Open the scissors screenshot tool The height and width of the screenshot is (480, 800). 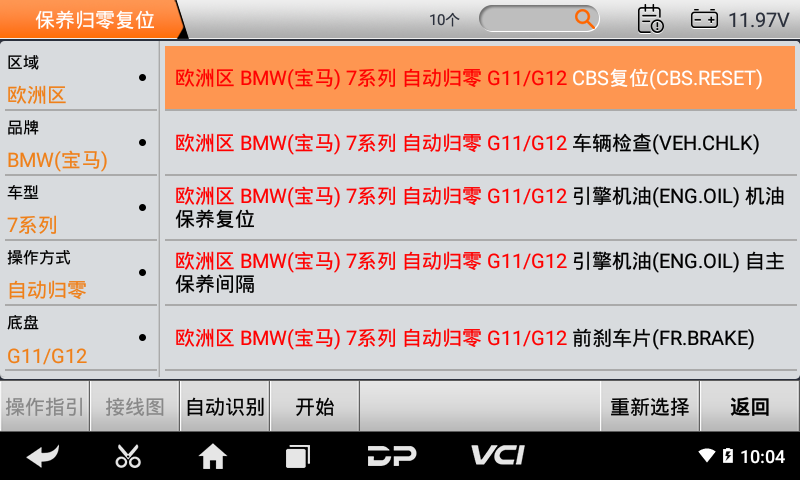click(128, 457)
